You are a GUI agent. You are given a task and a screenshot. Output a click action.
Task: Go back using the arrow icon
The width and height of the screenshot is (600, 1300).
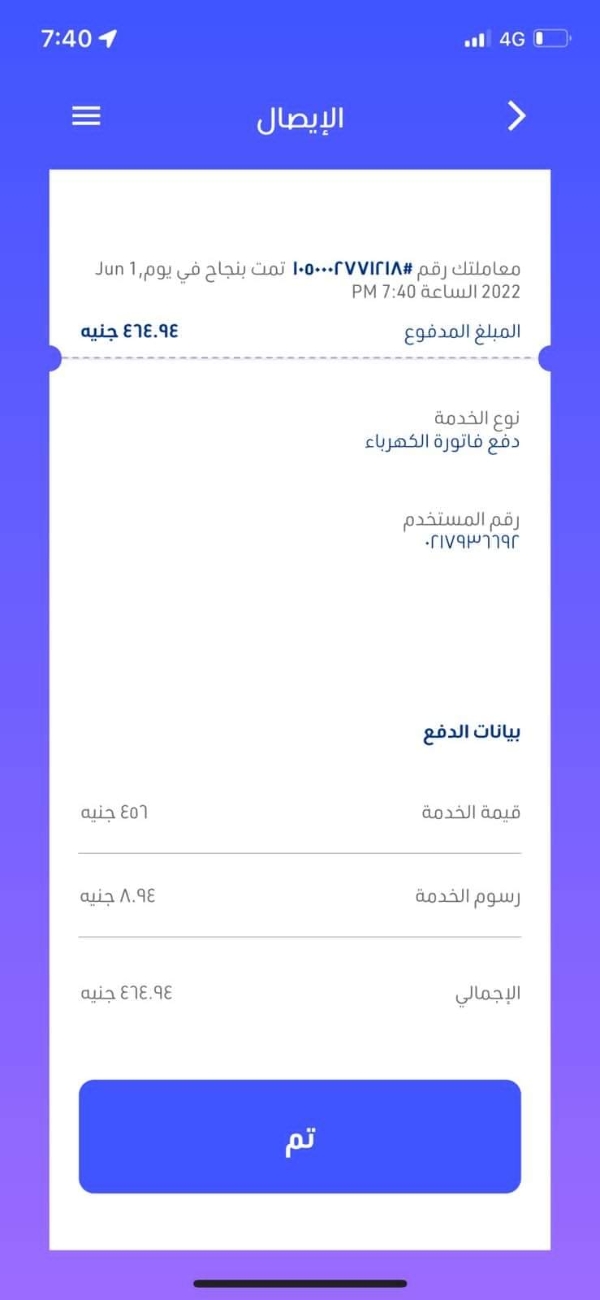[x=516, y=117]
